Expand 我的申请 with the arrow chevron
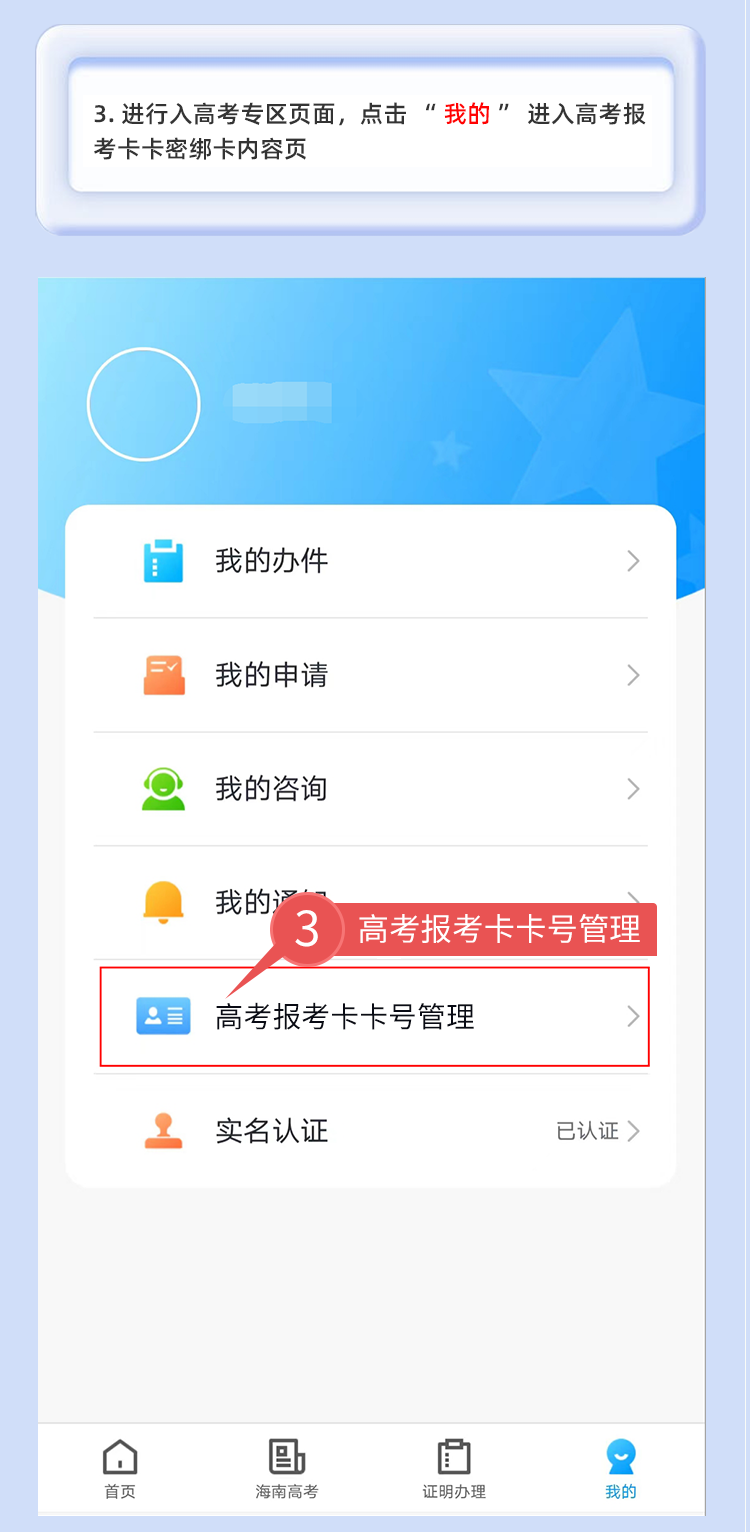 [x=632, y=675]
